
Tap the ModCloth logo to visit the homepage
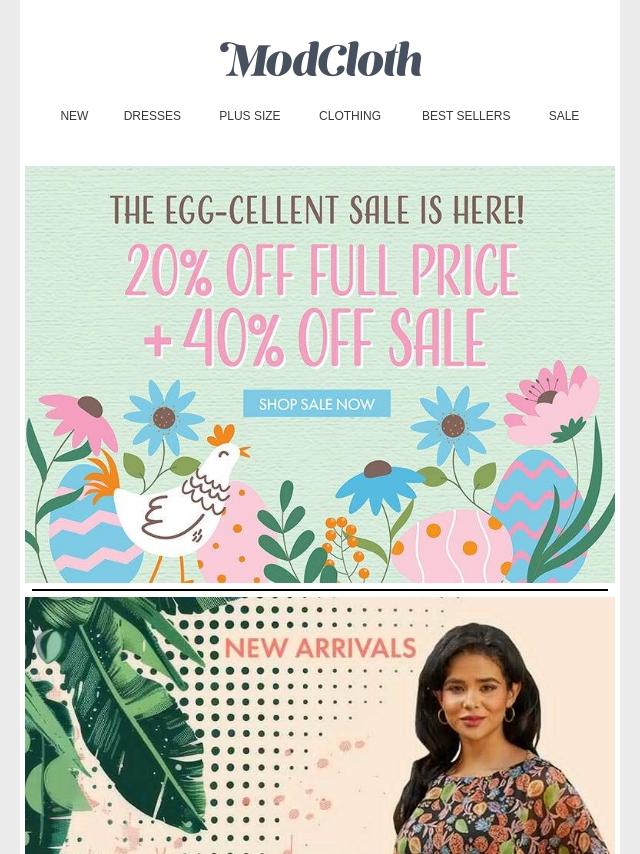[320, 59]
